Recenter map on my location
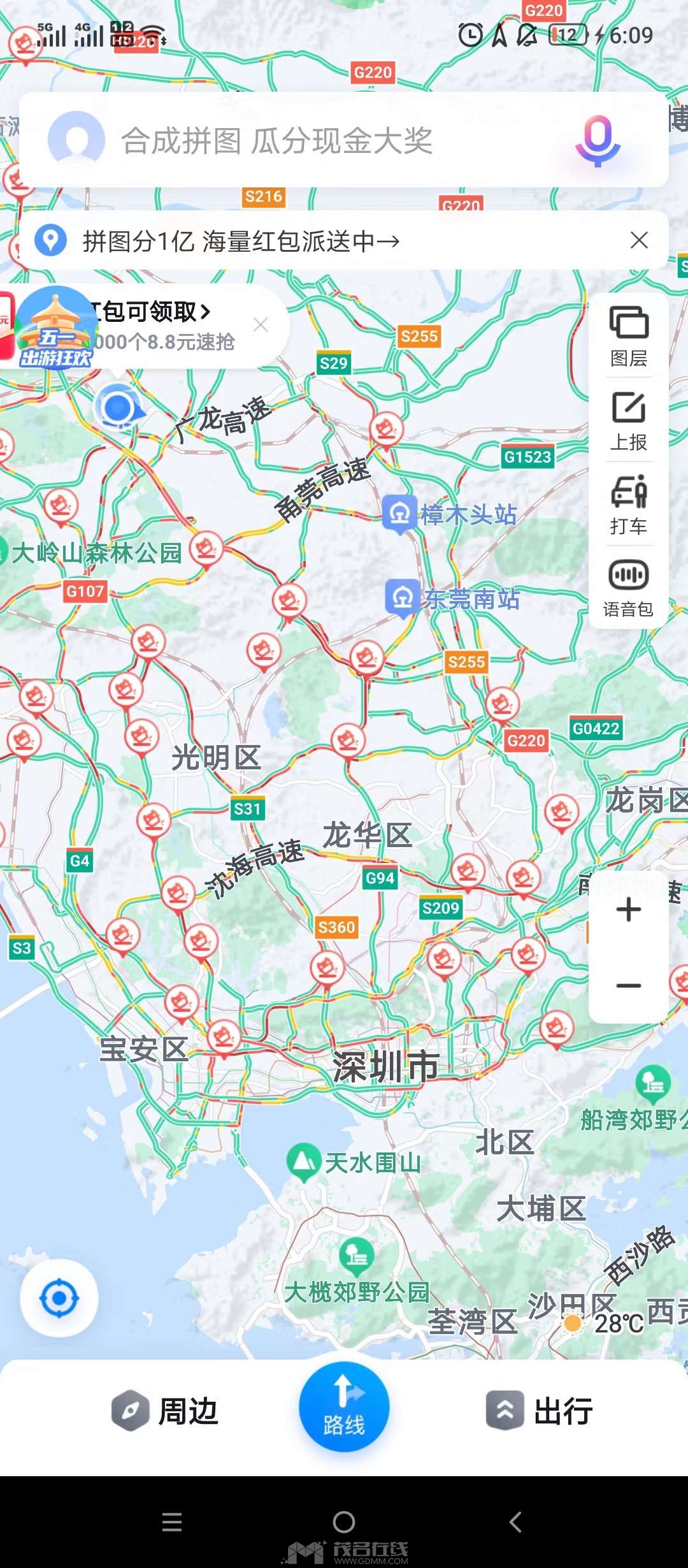This screenshot has height=1568, width=688. (x=59, y=1298)
